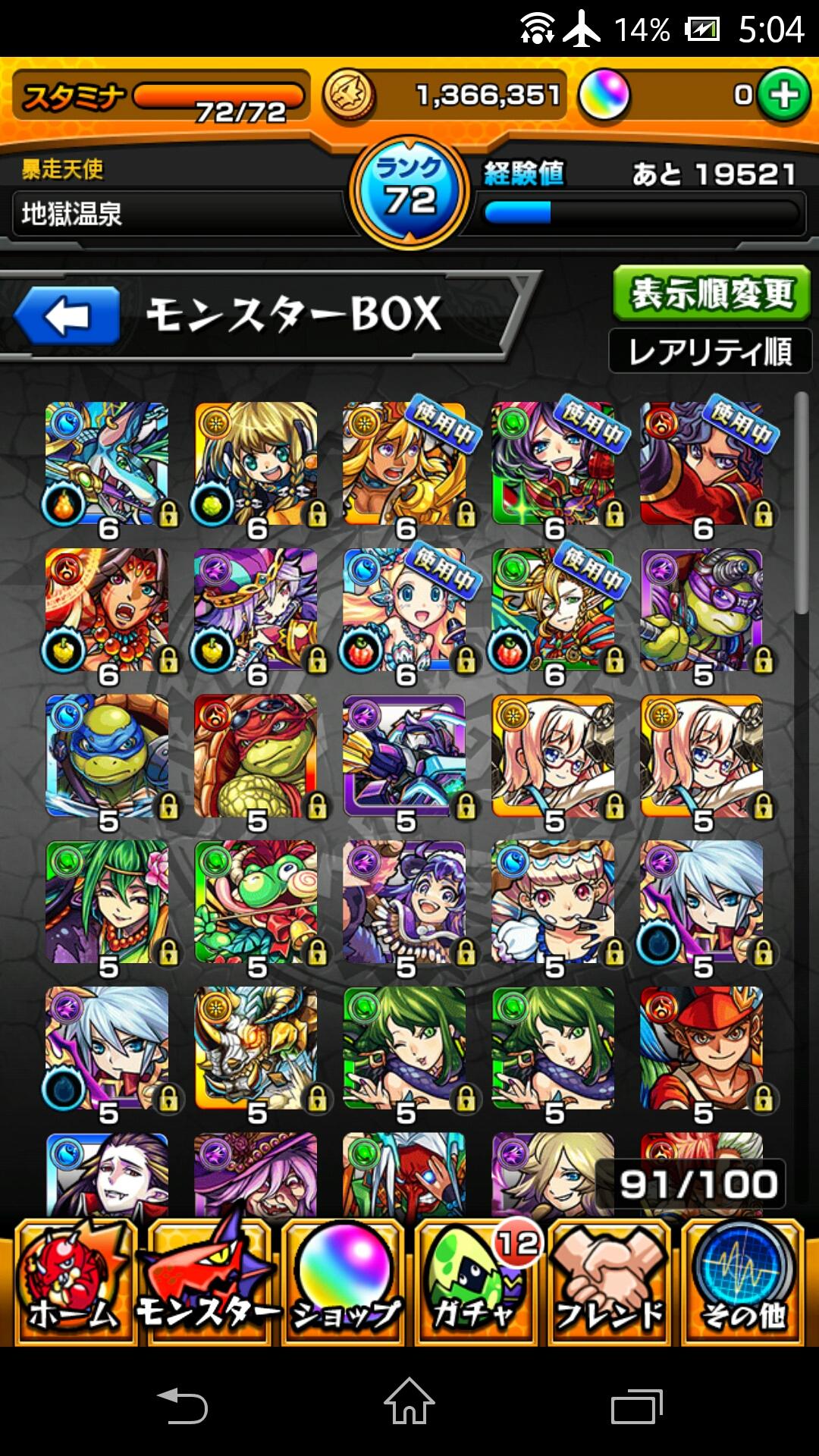This screenshot has height=1456, width=819.
Task: Add orbs with the green plus button
Action: (x=784, y=96)
